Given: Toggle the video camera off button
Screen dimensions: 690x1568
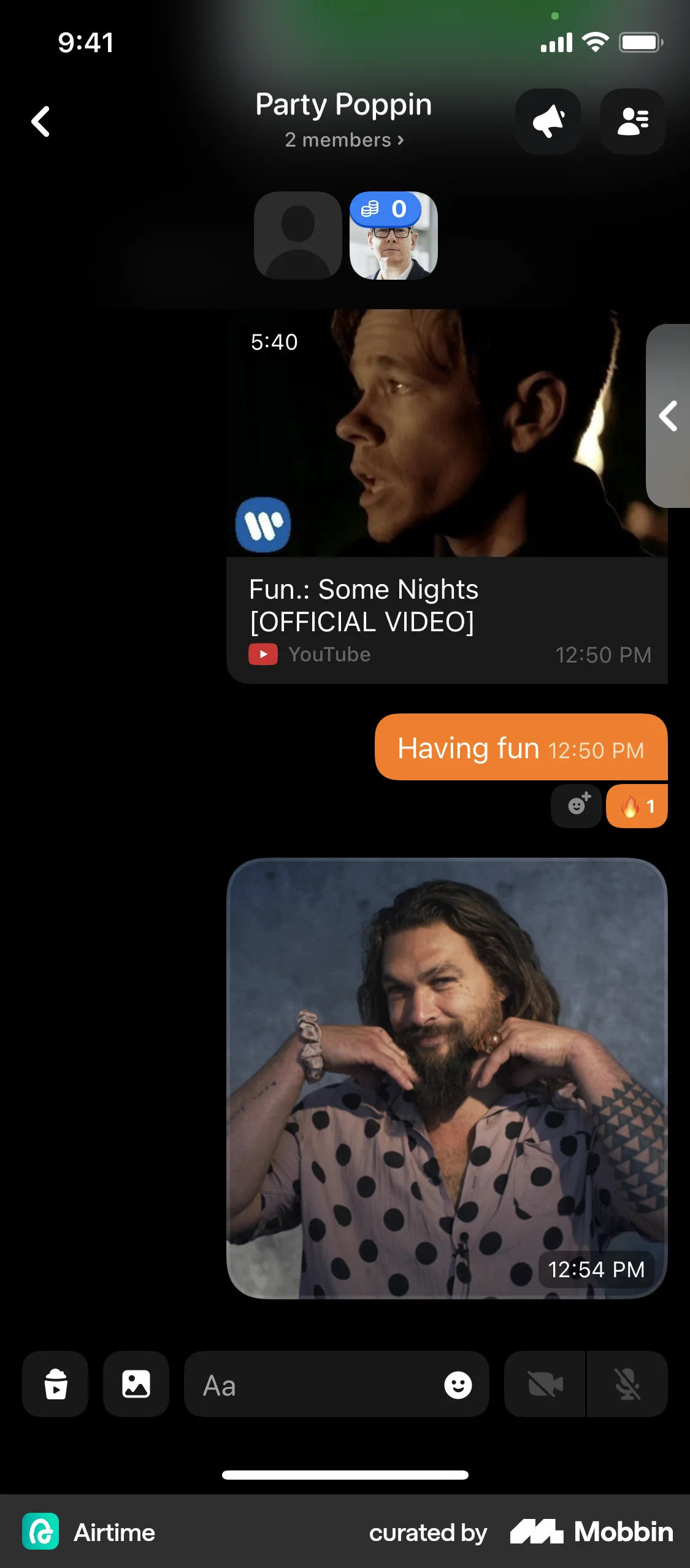Looking at the screenshot, I should [x=545, y=1385].
